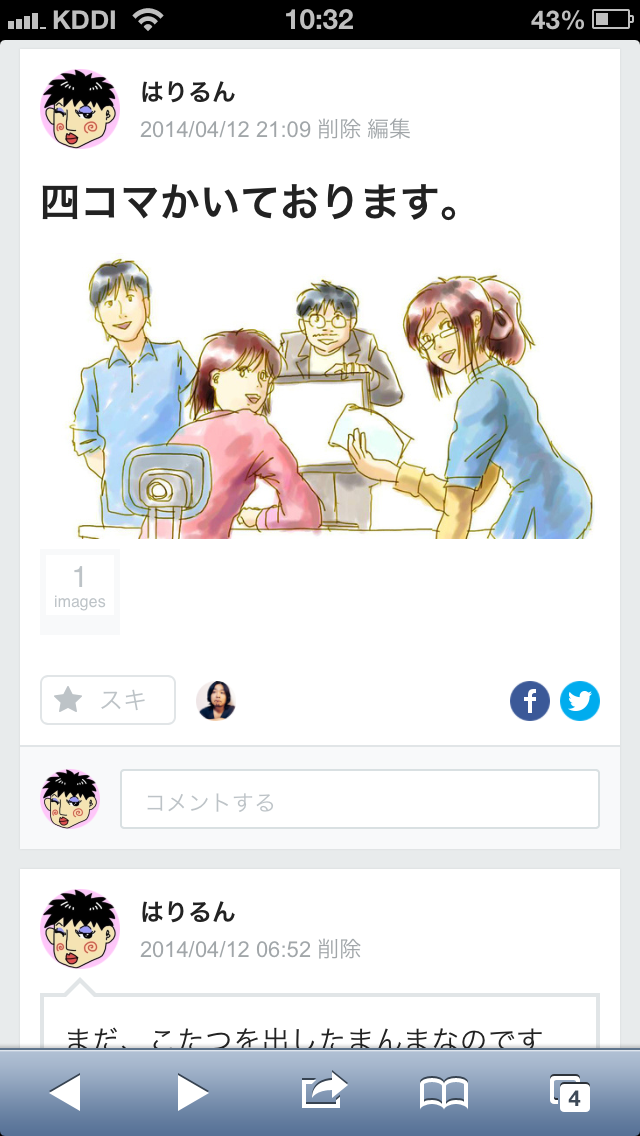Open the browser share action menu
The width and height of the screenshot is (640, 1136).
pos(324,1090)
